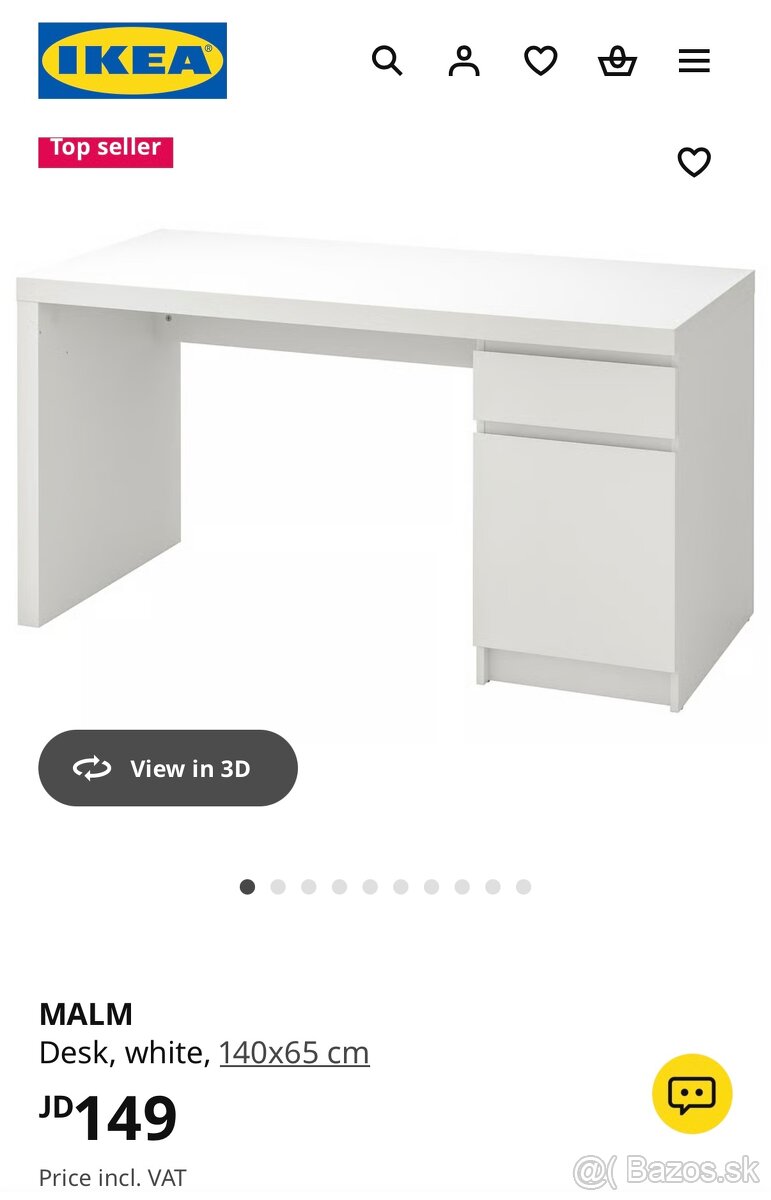This screenshot has width=771, height=1200.
Task: Toggle the Top seller badge
Action: click(x=106, y=152)
